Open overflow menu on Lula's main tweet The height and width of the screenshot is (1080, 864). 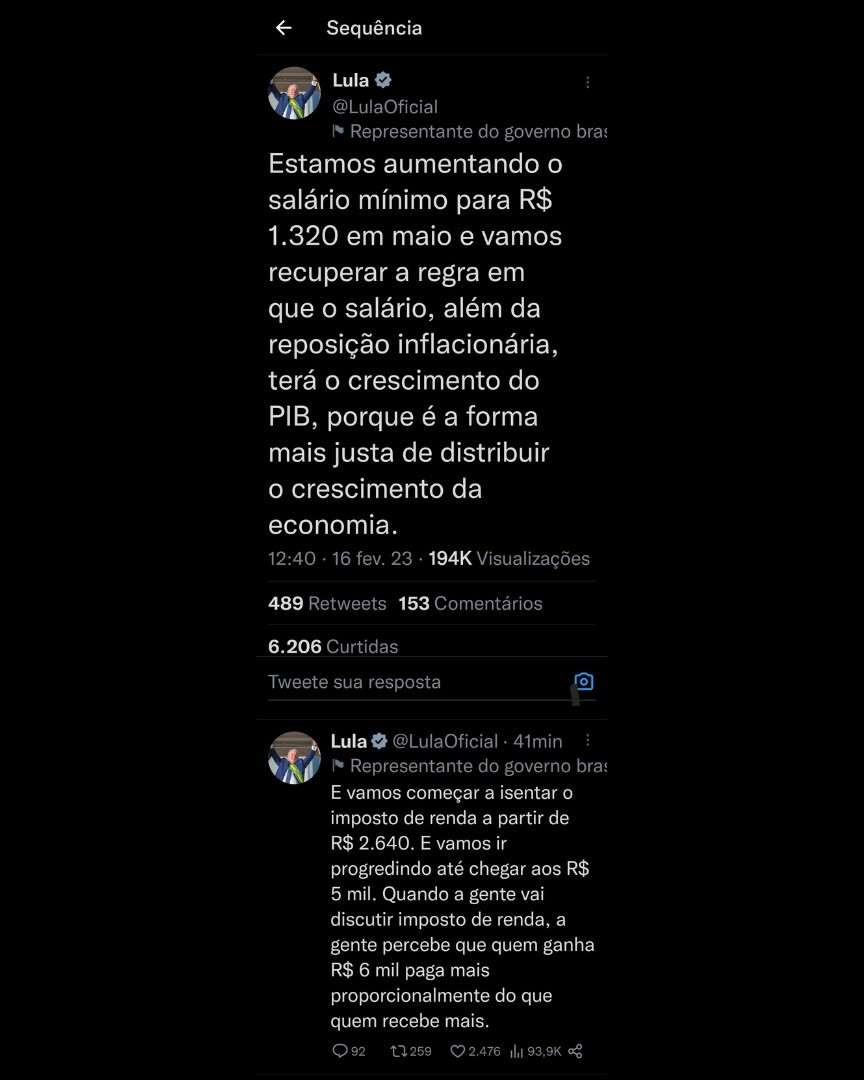(x=588, y=82)
